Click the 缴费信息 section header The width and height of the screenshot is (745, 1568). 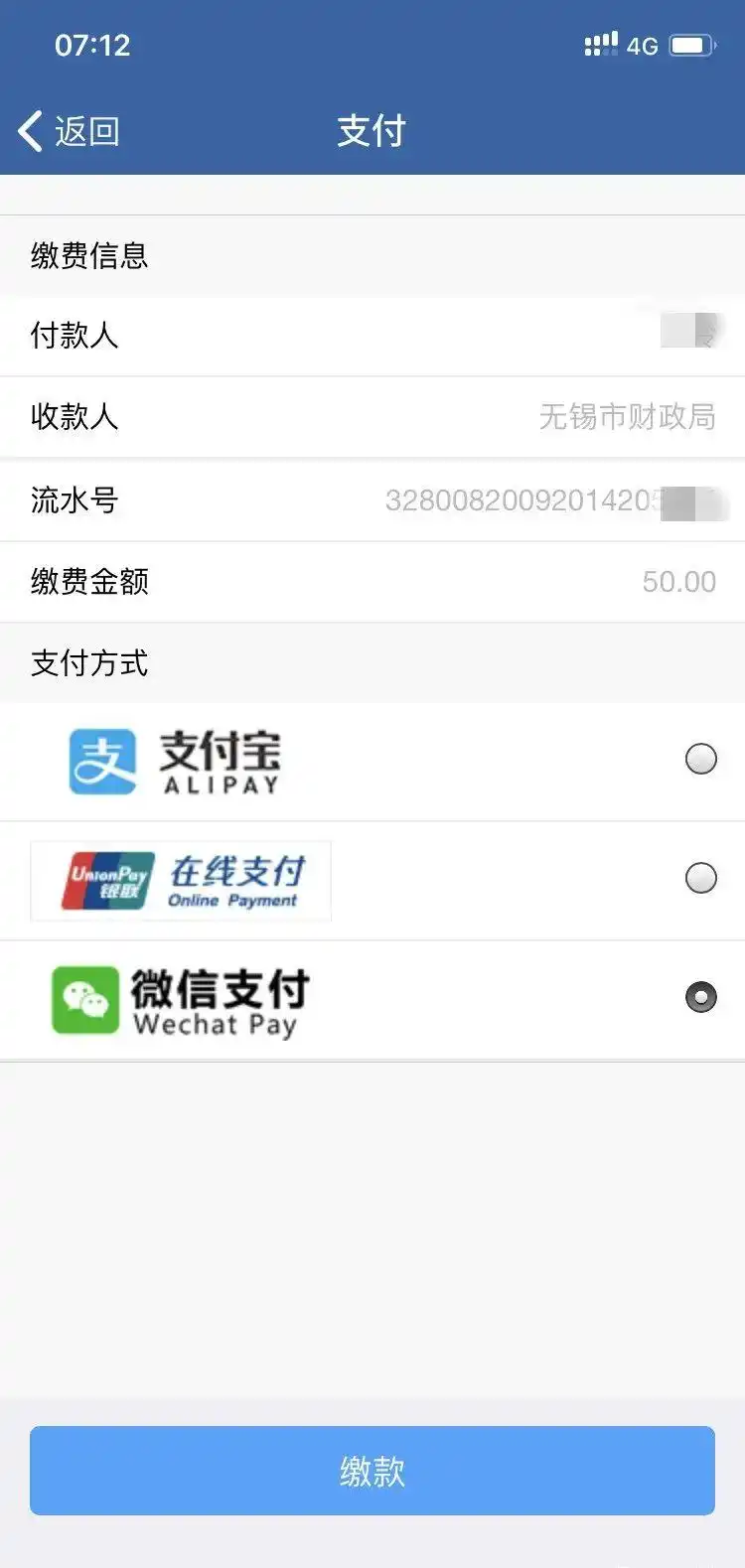(x=88, y=256)
